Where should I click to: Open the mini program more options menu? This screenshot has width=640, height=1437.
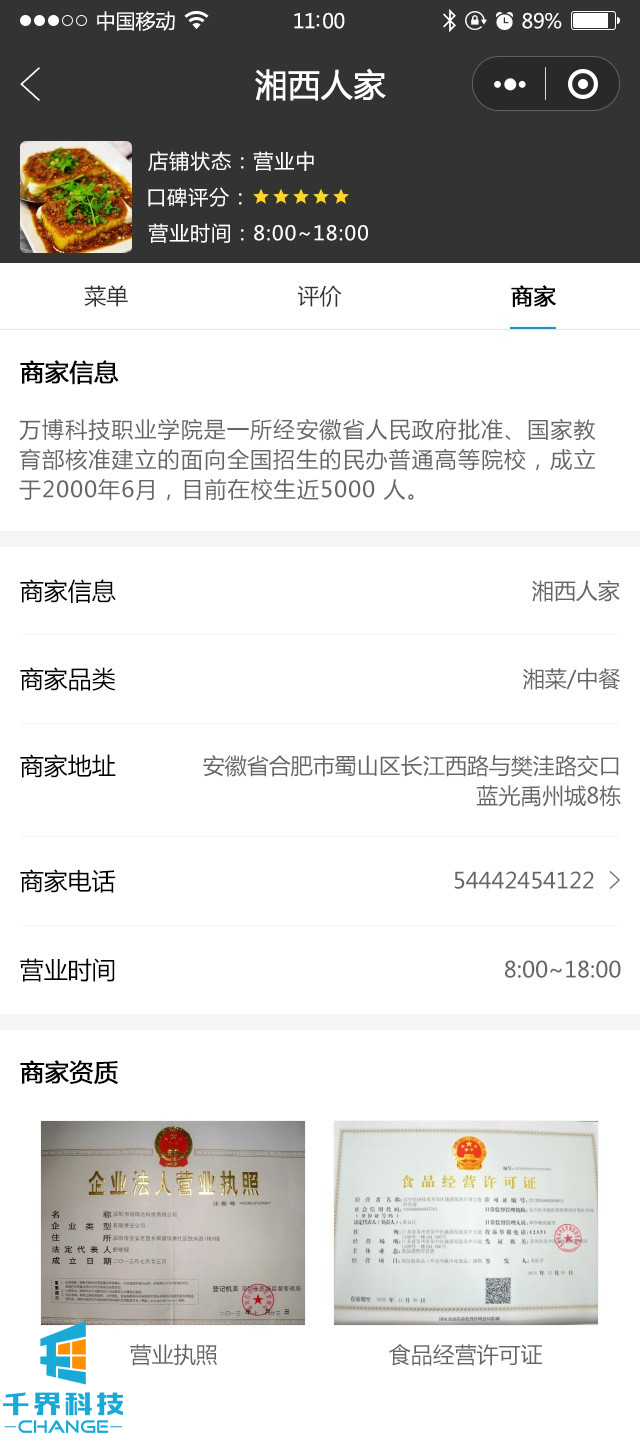510,85
